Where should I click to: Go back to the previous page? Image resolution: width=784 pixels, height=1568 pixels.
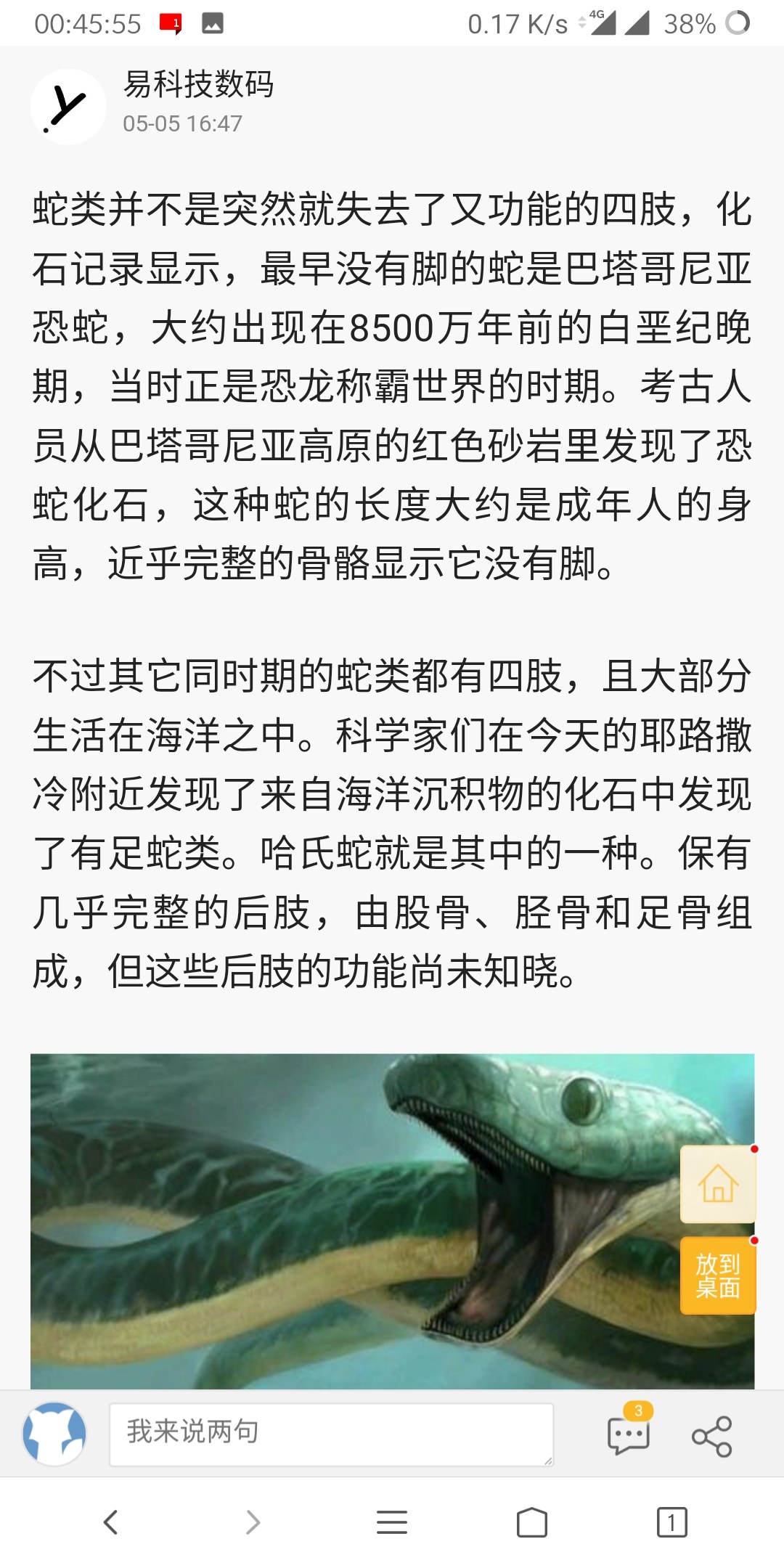(x=110, y=1522)
